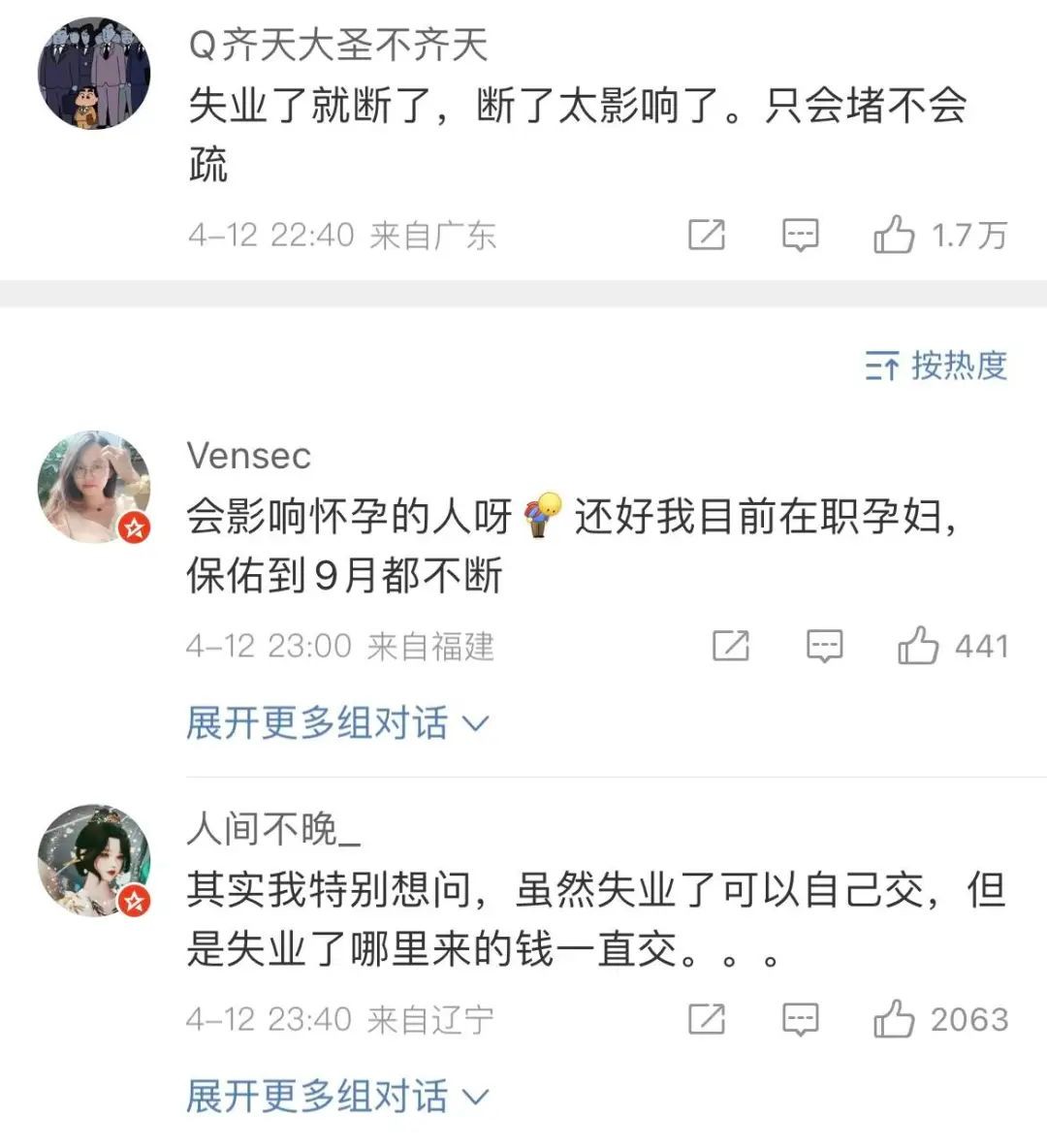The width and height of the screenshot is (1047, 1148).
Task: Reply to Vensec's comment
Action: pyautogui.click(x=824, y=646)
